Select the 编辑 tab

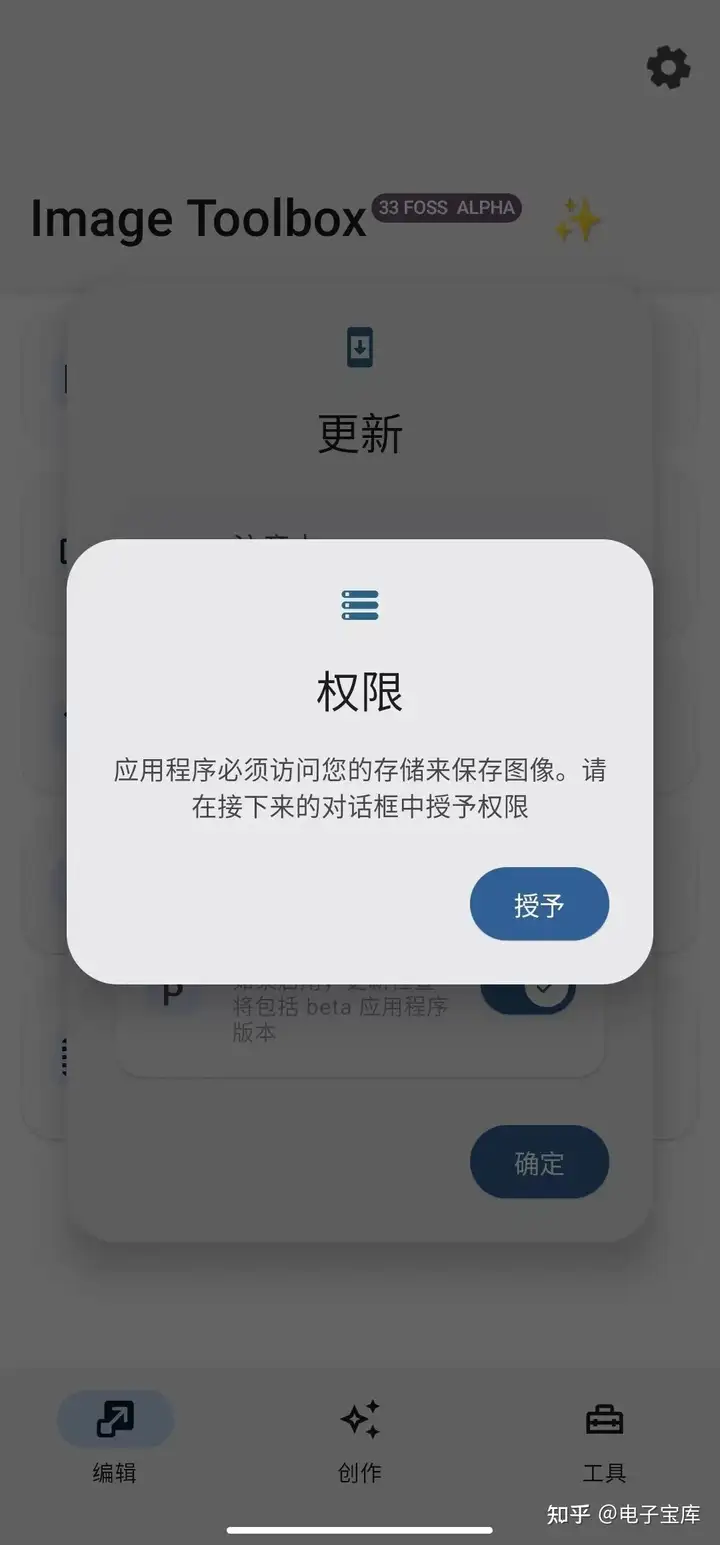click(115, 1440)
